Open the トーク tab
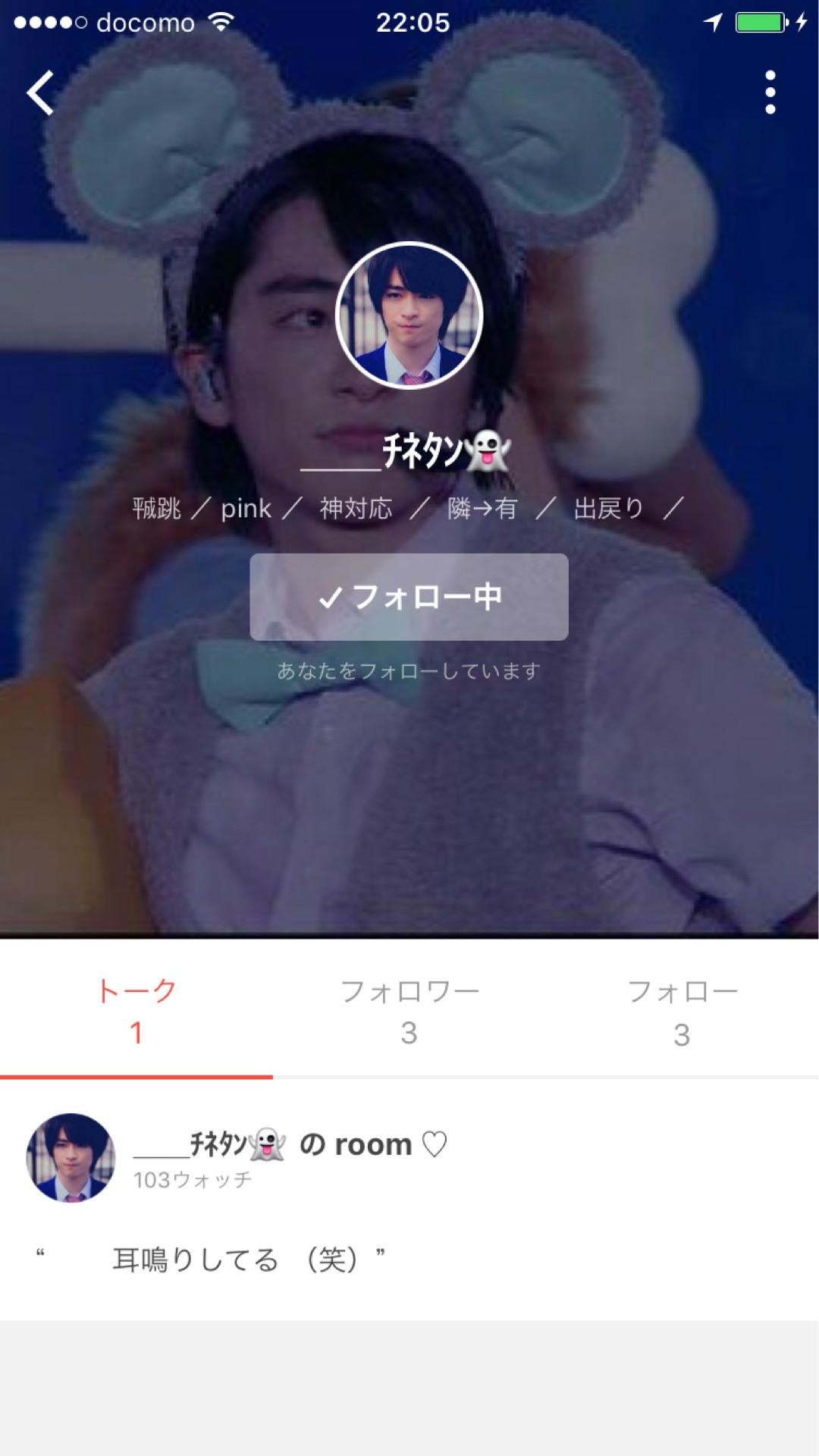Screen dimensions: 819x1456 tap(136, 1009)
